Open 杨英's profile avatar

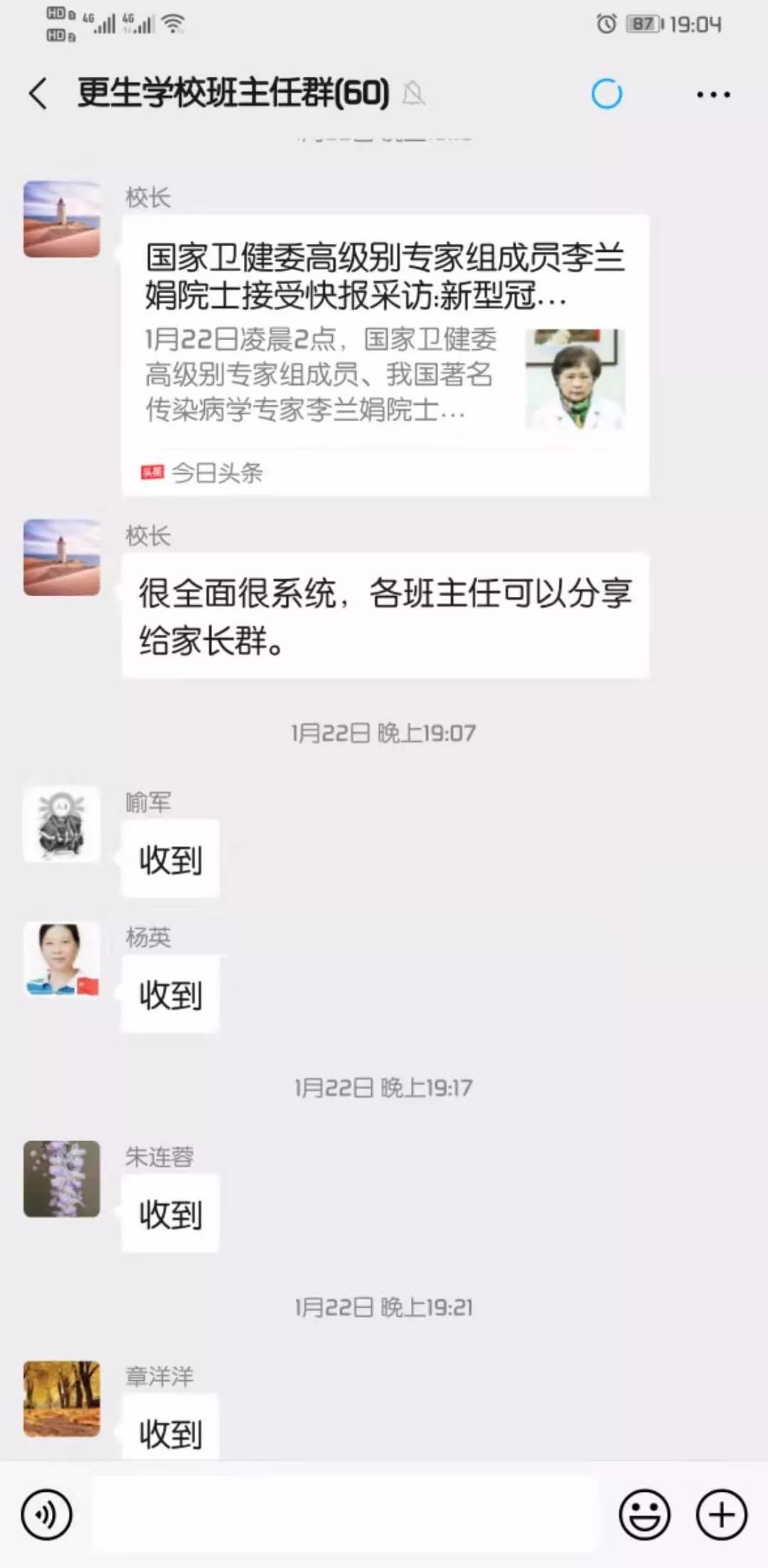tap(62, 959)
